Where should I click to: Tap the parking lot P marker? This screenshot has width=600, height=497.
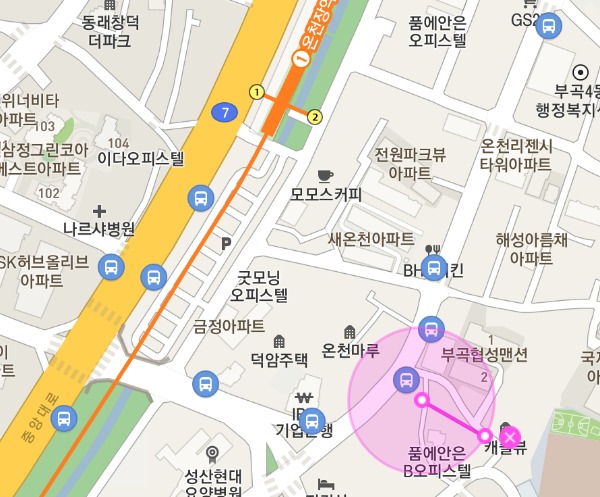226,242
